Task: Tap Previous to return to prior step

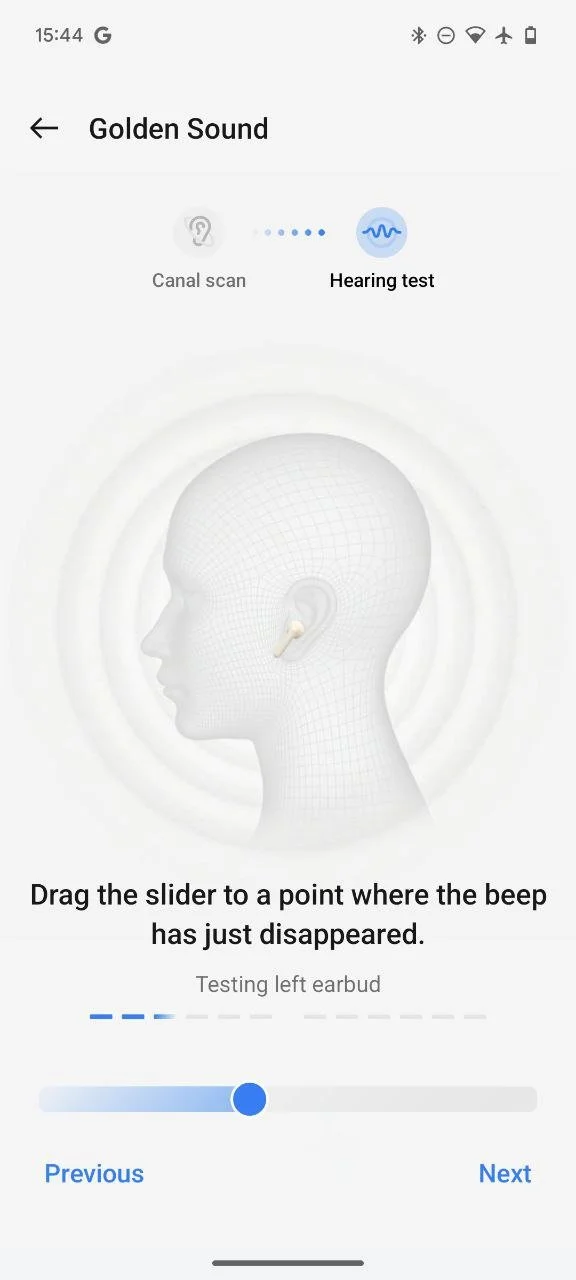Action: pos(94,1173)
